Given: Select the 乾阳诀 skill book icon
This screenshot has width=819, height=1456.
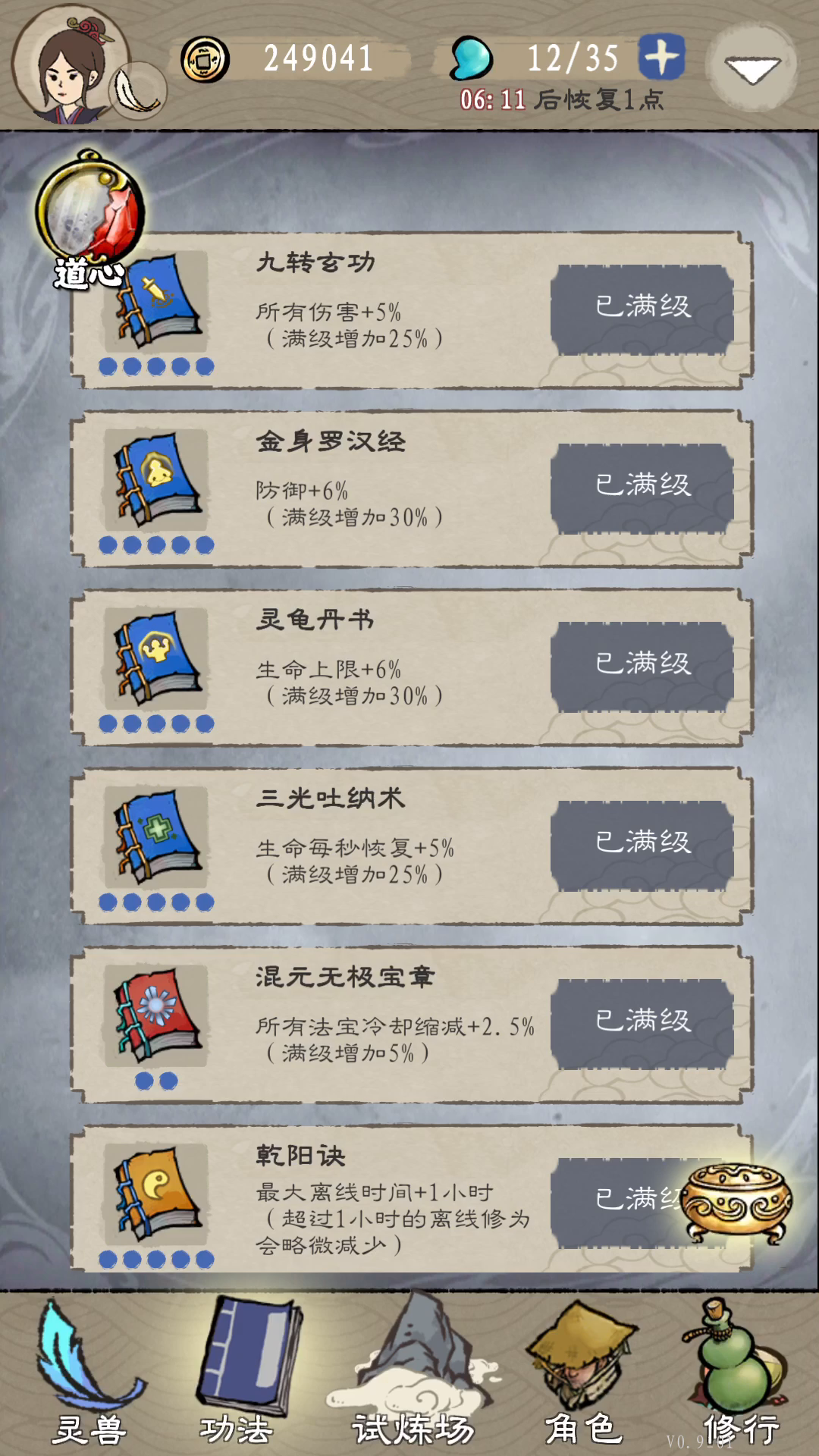Looking at the screenshot, I should click(x=156, y=1194).
